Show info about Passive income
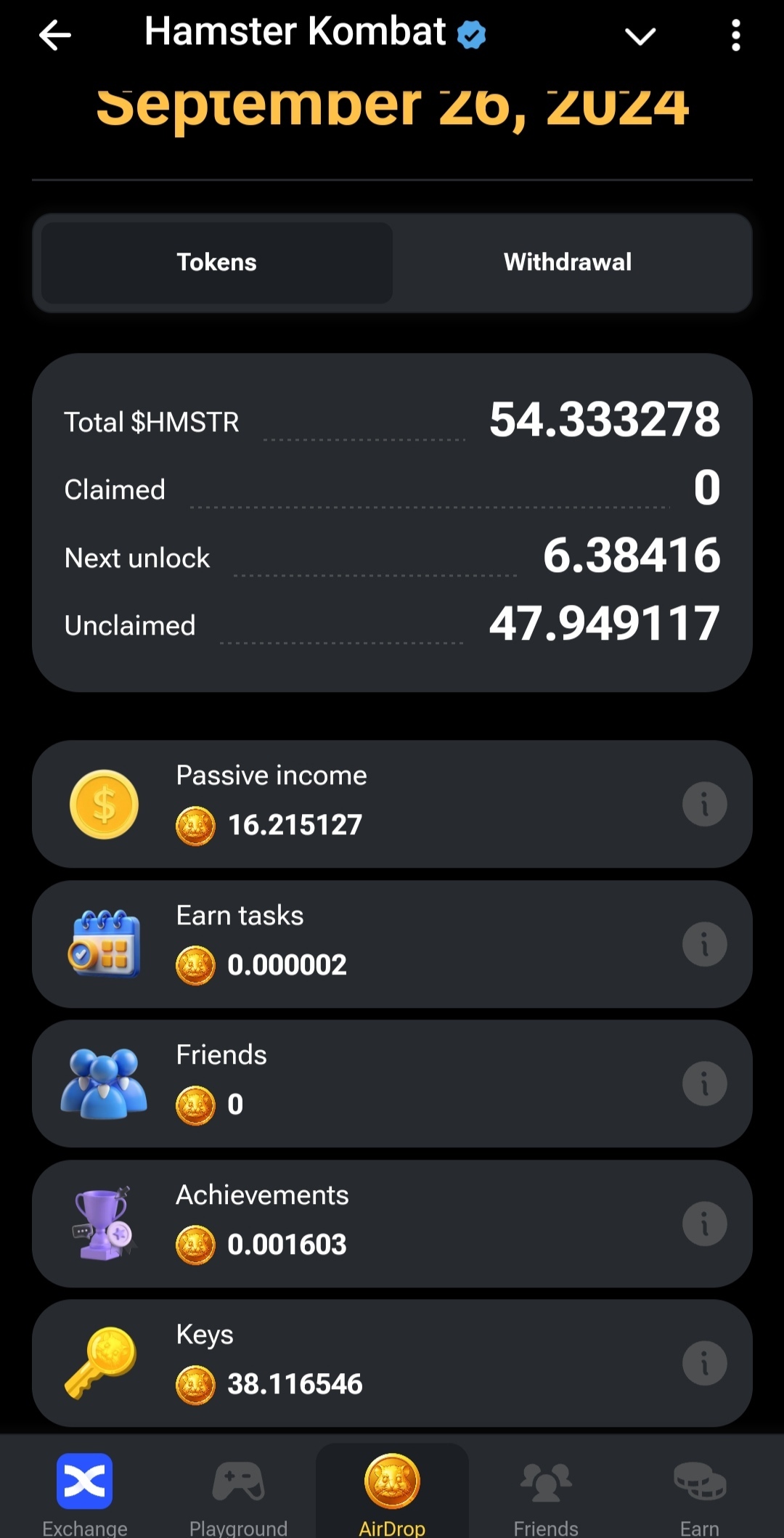The image size is (784, 1538). click(704, 804)
